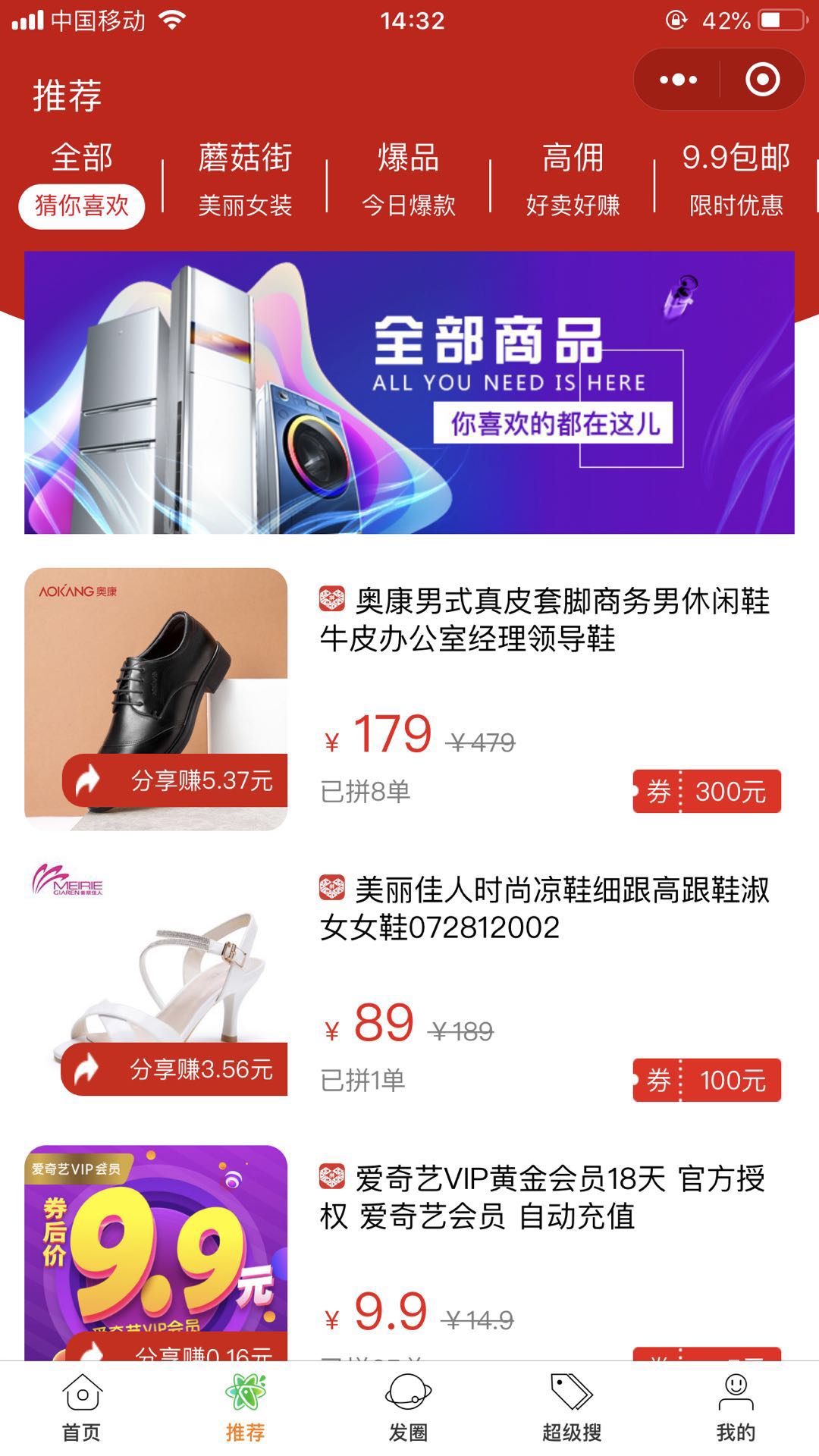
Task: Claim the 300元 coupon for 奥康 shoes
Action: click(x=707, y=792)
